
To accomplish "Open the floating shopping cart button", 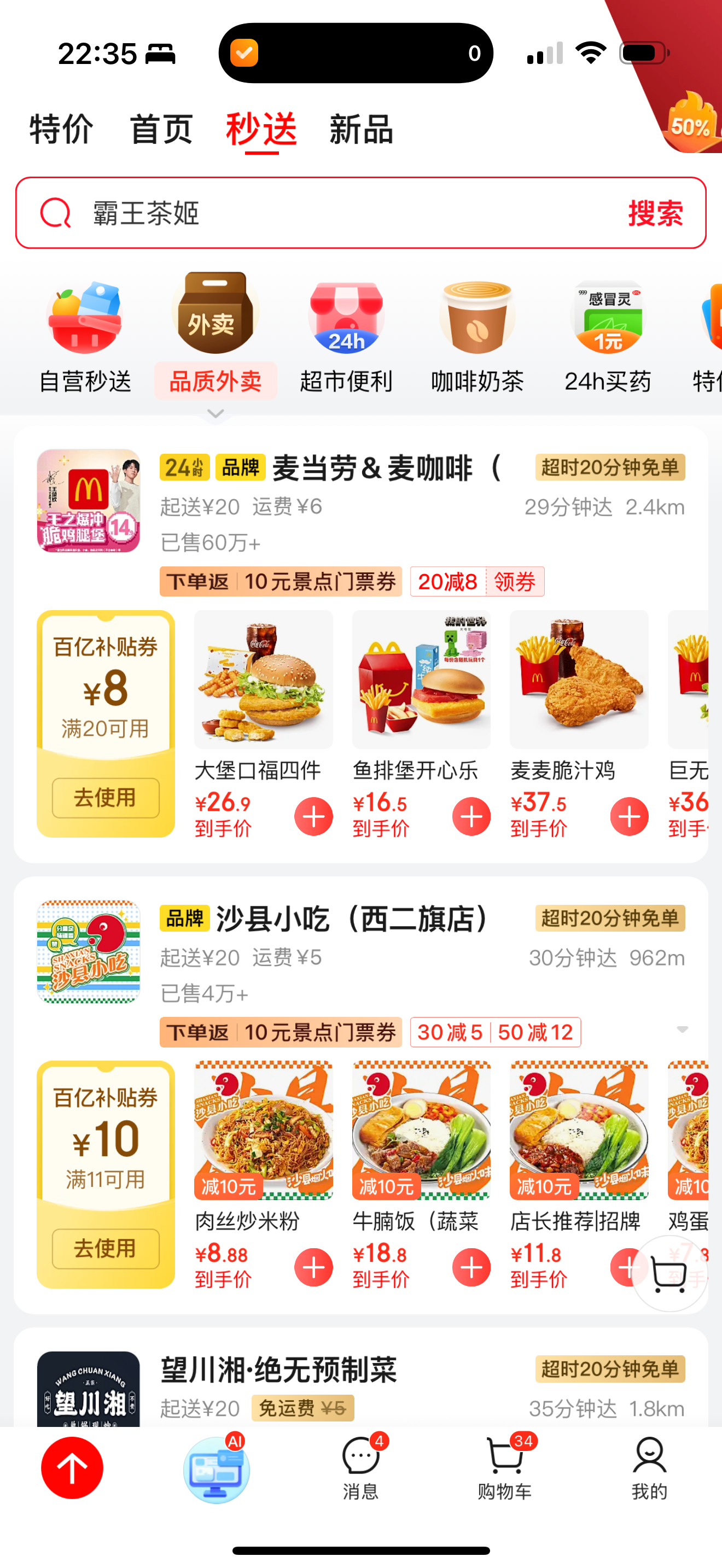I will [x=669, y=1273].
